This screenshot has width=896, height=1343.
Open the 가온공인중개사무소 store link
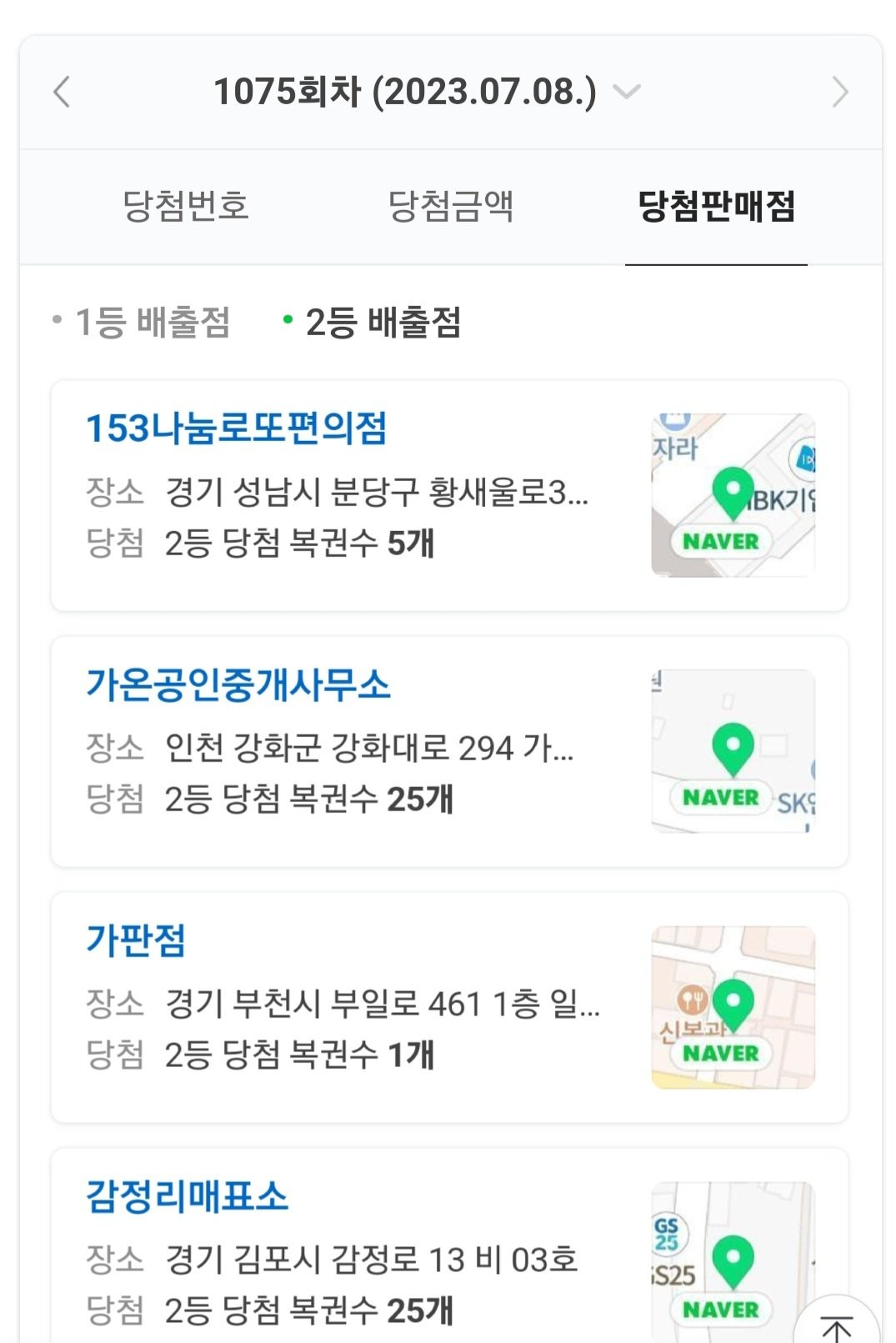(238, 684)
